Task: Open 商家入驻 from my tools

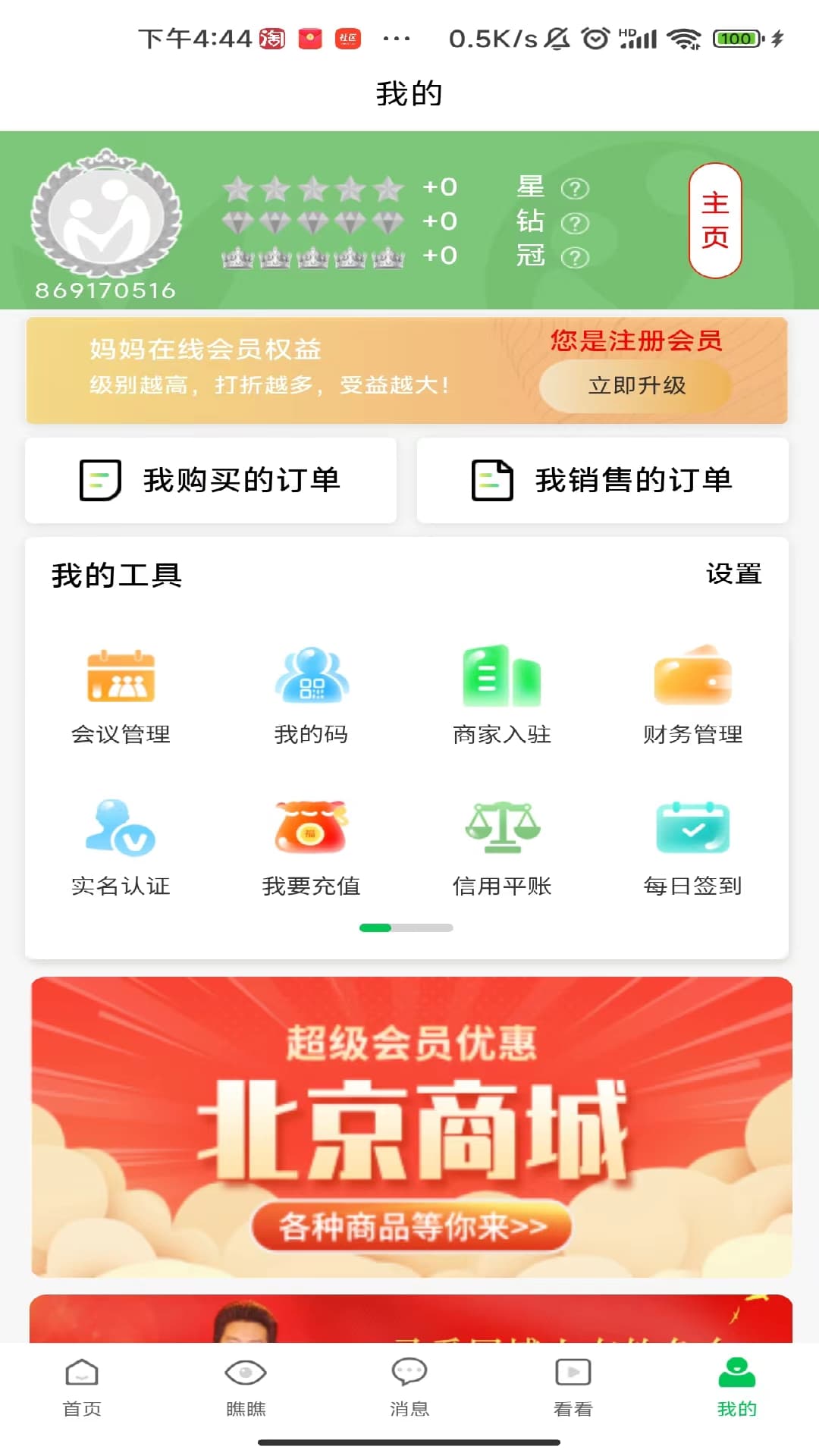Action: tap(501, 677)
